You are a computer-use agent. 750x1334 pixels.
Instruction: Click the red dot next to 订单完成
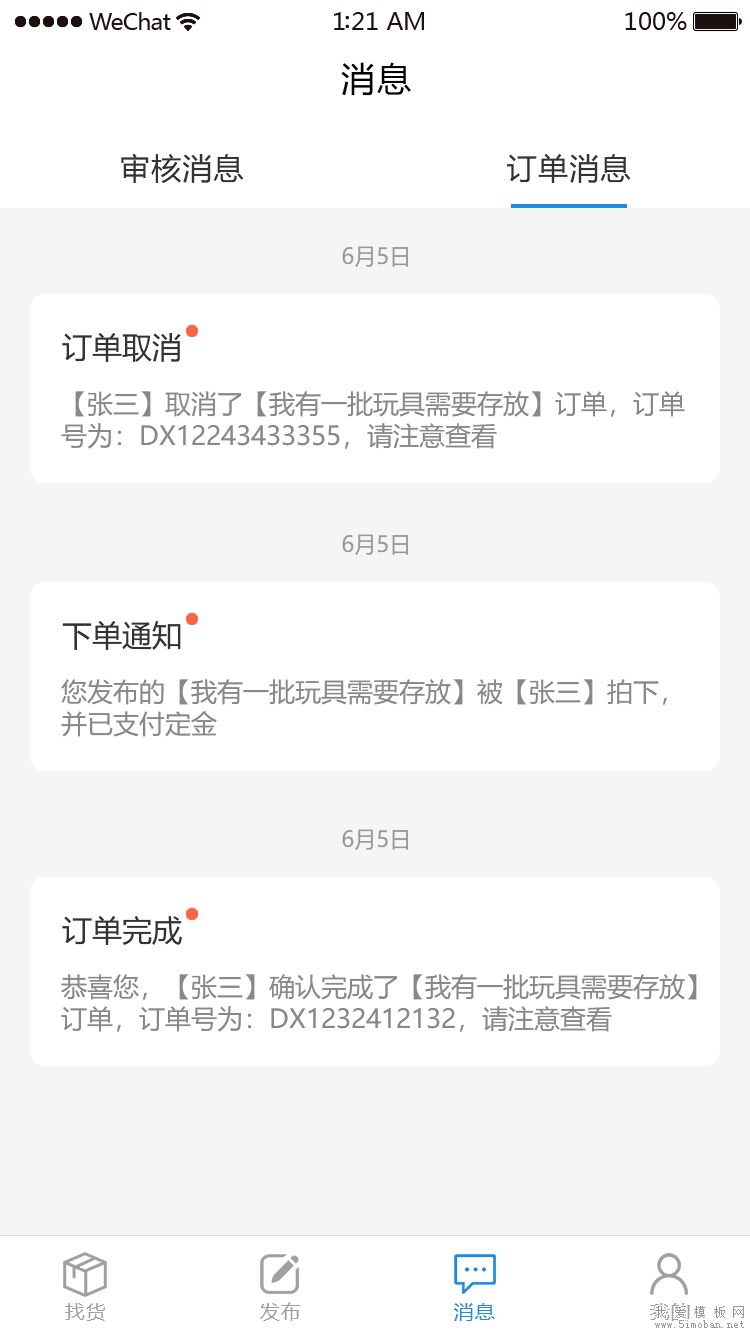tap(192, 914)
